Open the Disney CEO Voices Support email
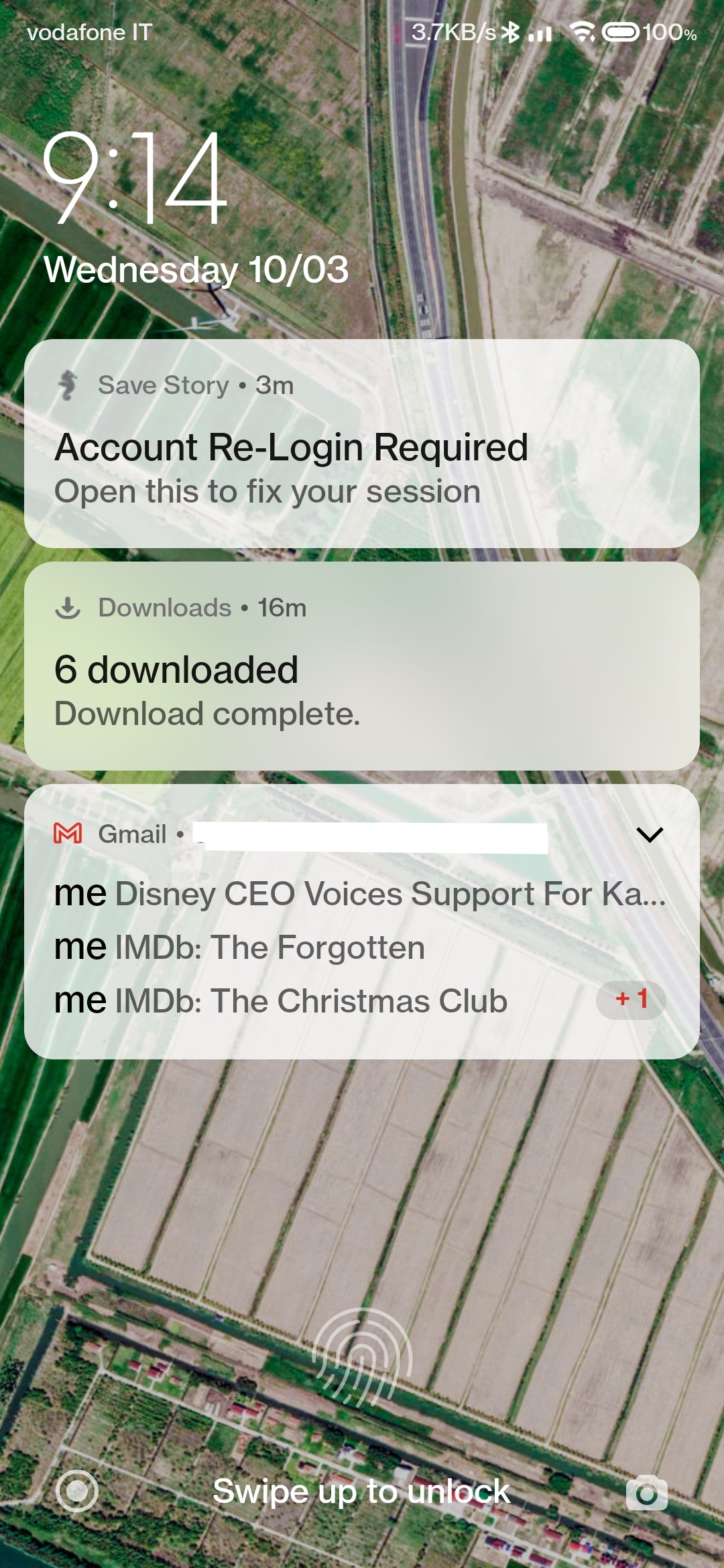Screen dimensions: 724x1568 tap(360, 893)
